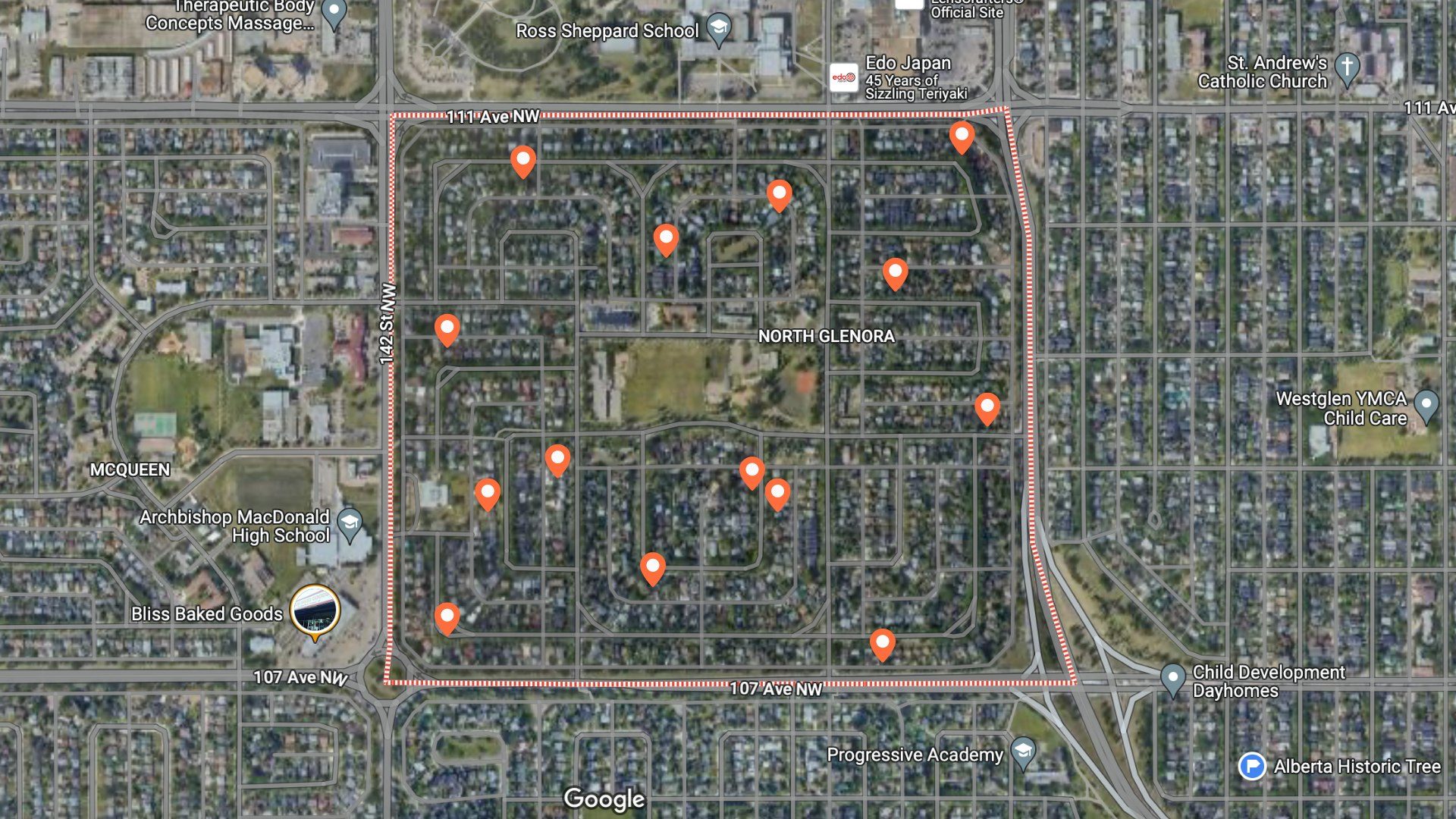The image size is (1456, 819).
Task: Select Progressive Academy school pin
Action: click(x=1023, y=752)
